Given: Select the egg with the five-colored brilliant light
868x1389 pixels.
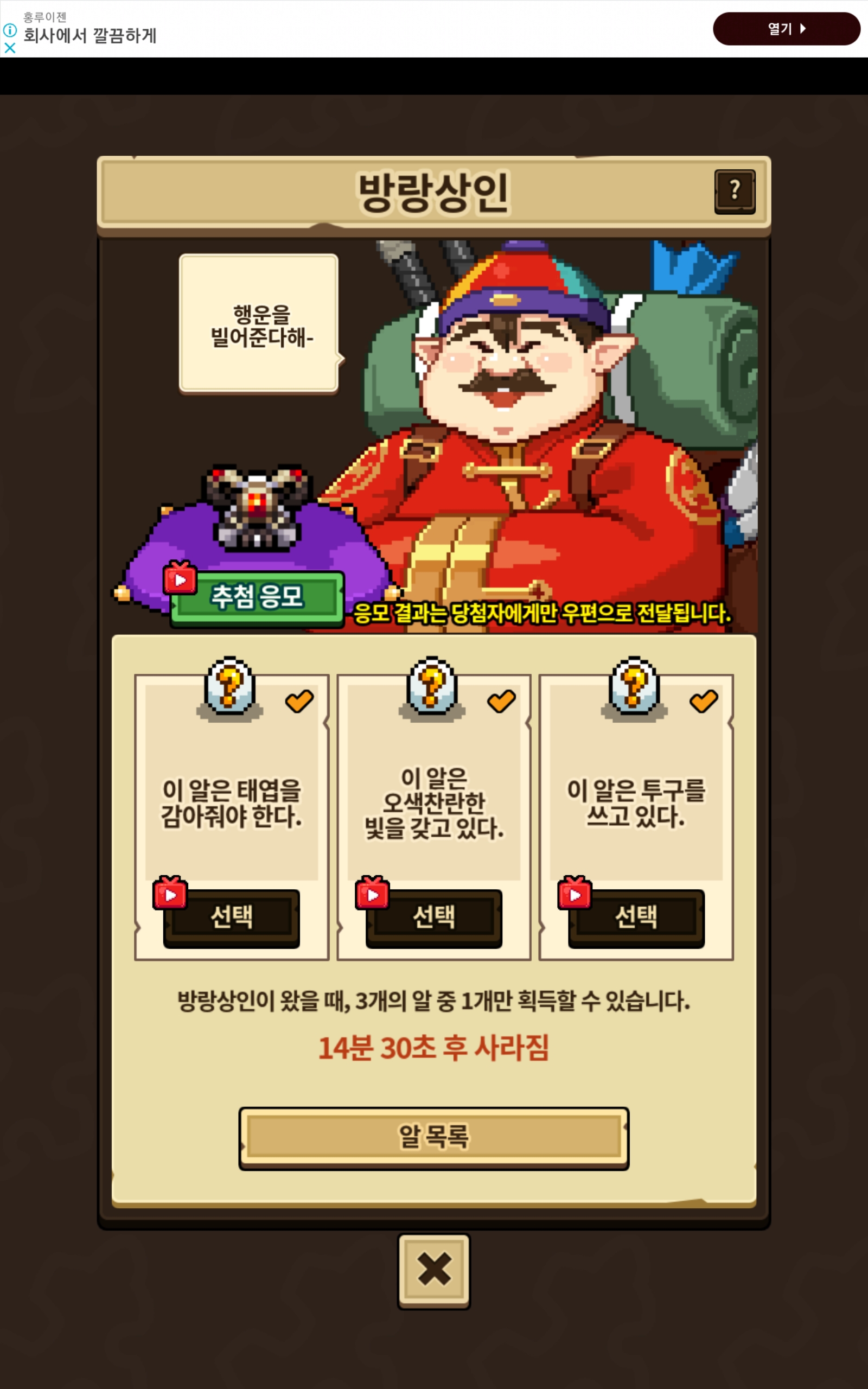Looking at the screenshot, I should [434, 918].
